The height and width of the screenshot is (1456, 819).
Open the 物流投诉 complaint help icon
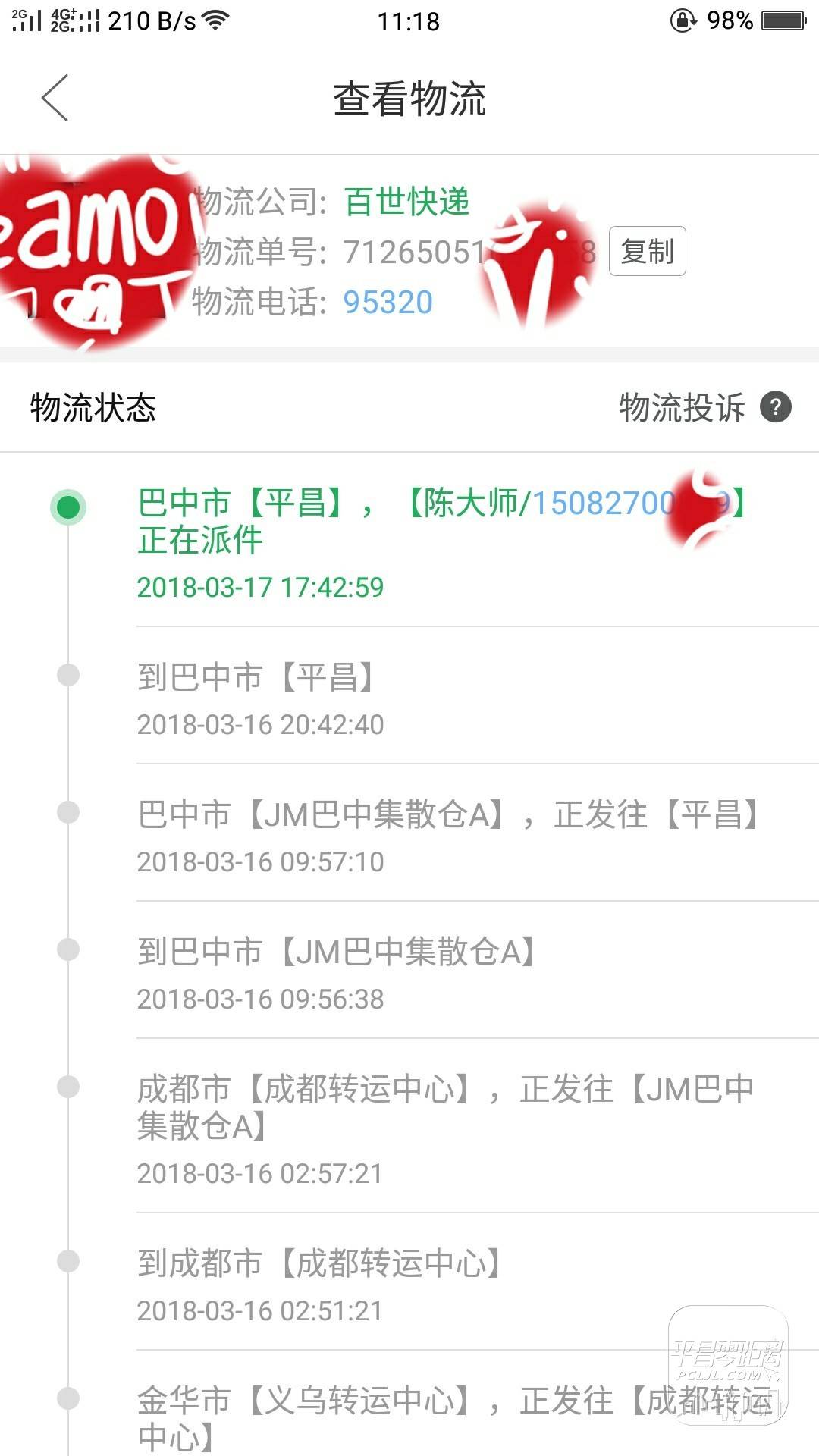coord(775,407)
